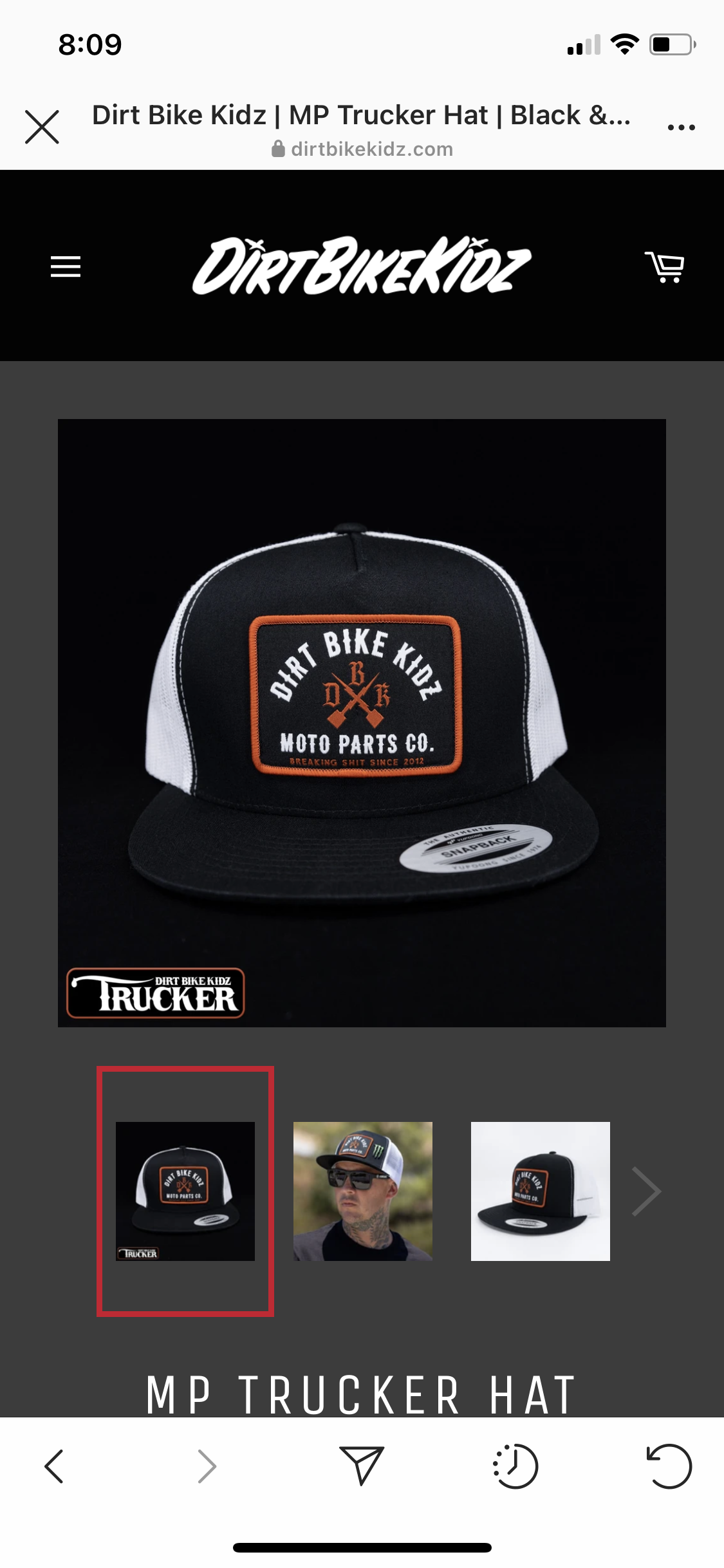Image resolution: width=724 pixels, height=1568 pixels.
Task: Close the in-app browser
Action: (x=42, y=127)
